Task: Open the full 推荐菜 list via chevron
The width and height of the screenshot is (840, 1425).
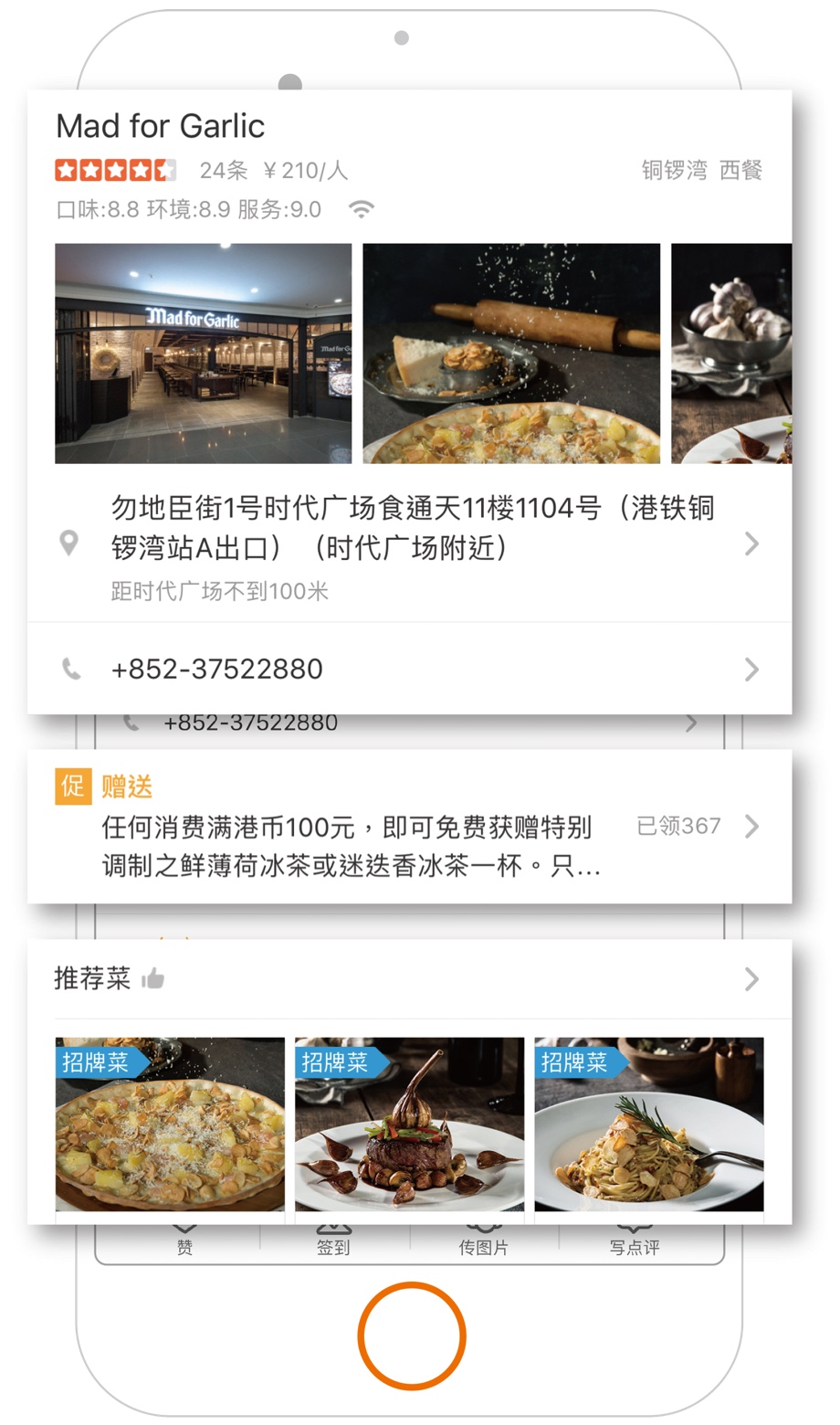Action: click(752, 978)
